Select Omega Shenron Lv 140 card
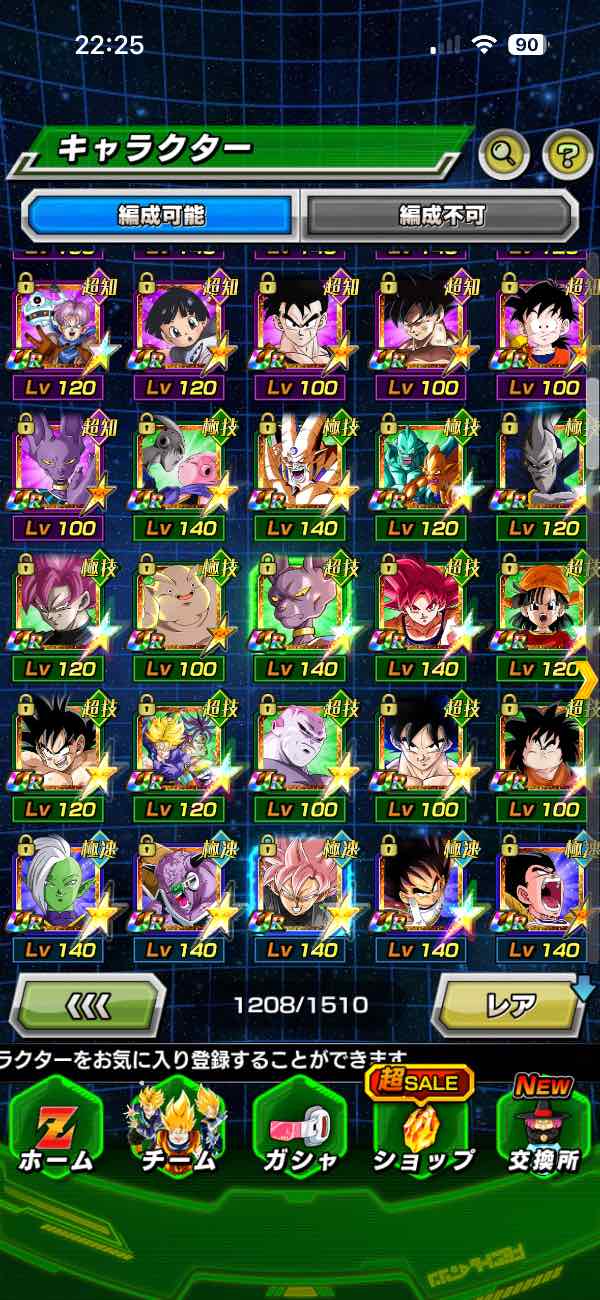 tap(300, 465)
